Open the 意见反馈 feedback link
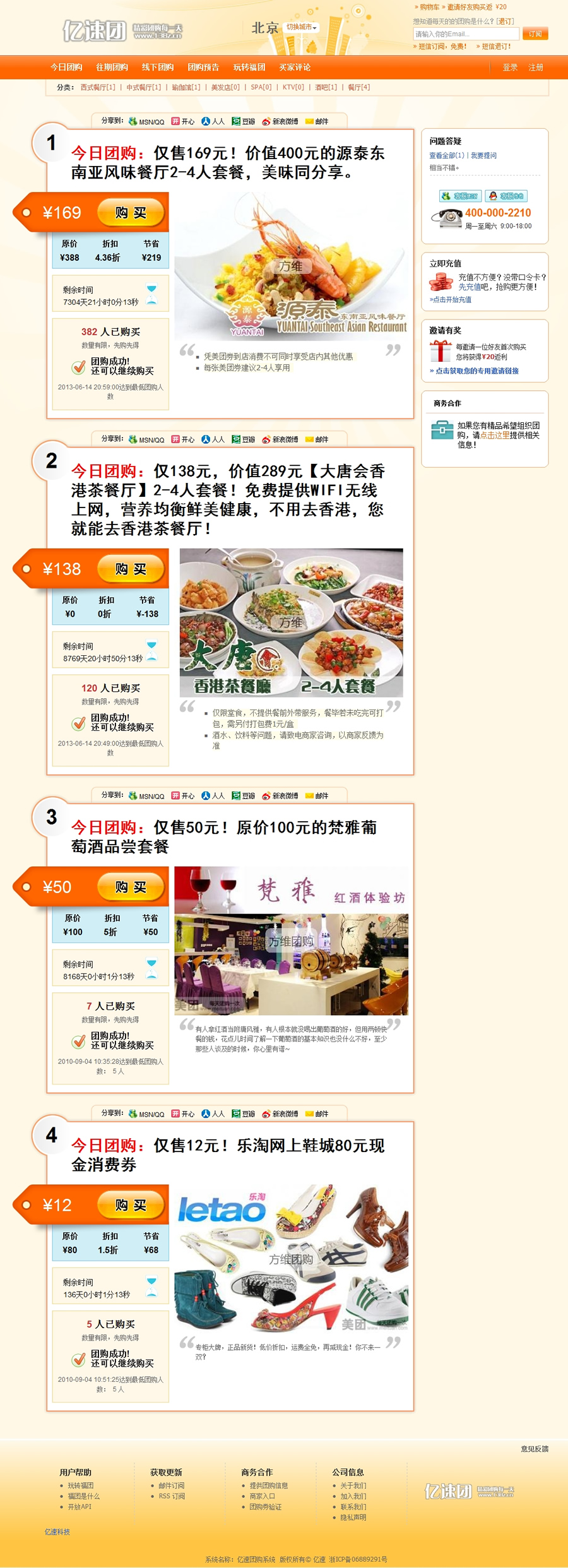Viewport: 568px width, 1568px height. (x=534, y=1449)
